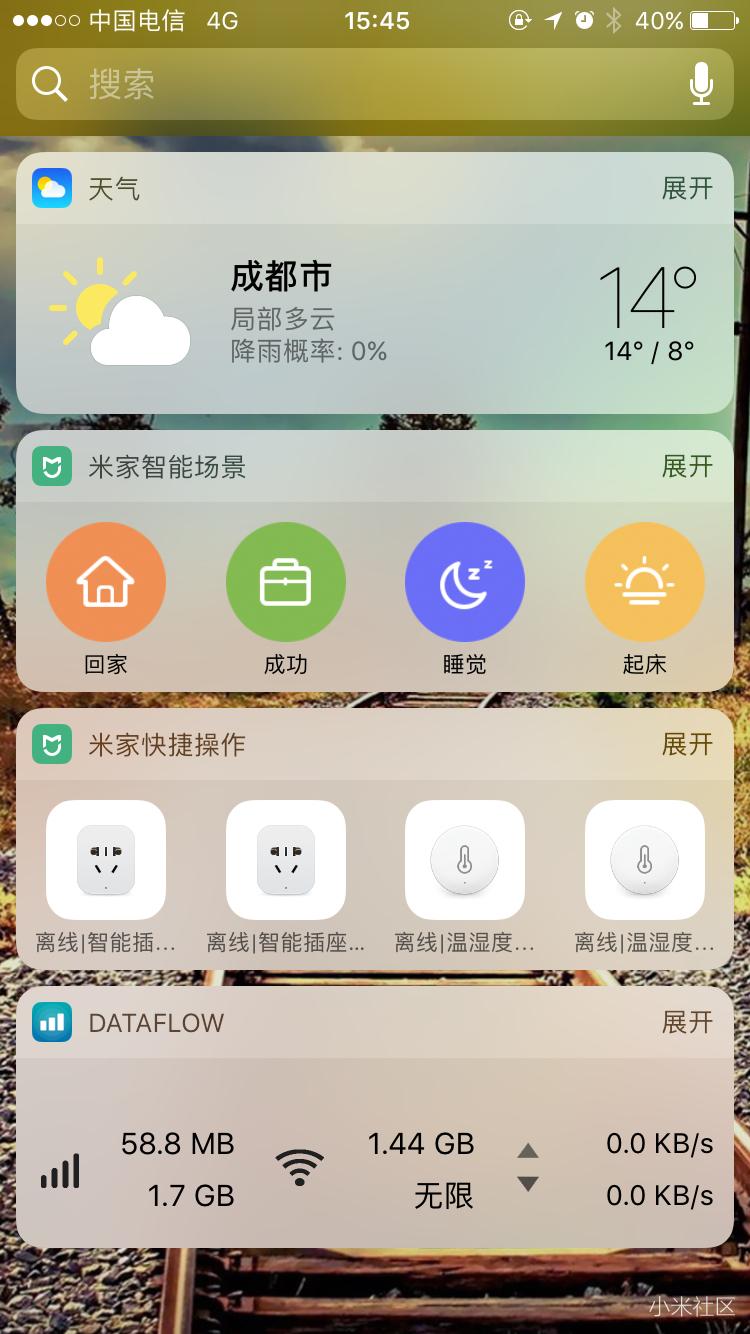750x1334 pixels.
Task: Toggle the first offline smart plug 智能插座
Action: click(x=106, y=860)
